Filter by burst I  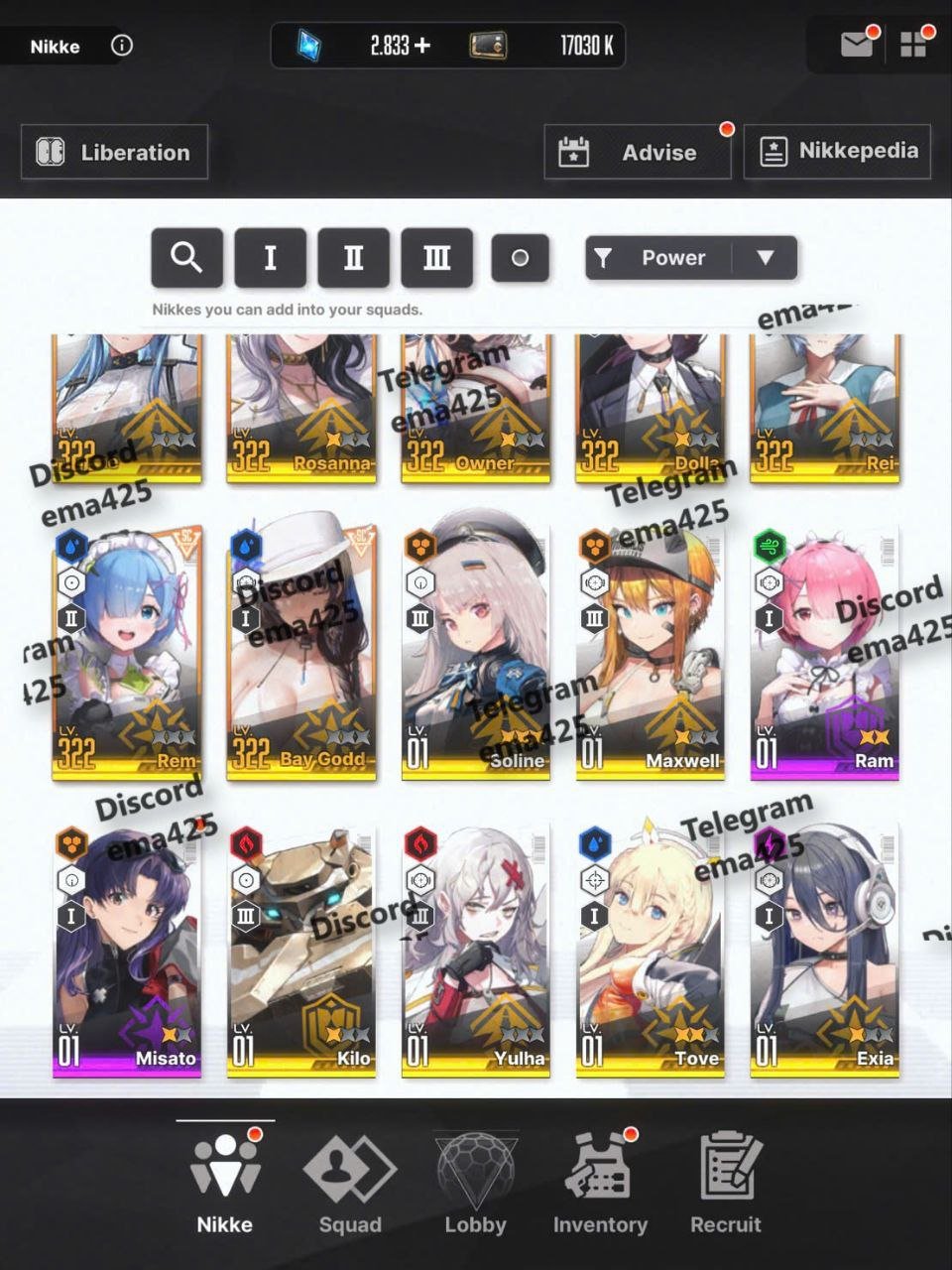coord(270,258)
